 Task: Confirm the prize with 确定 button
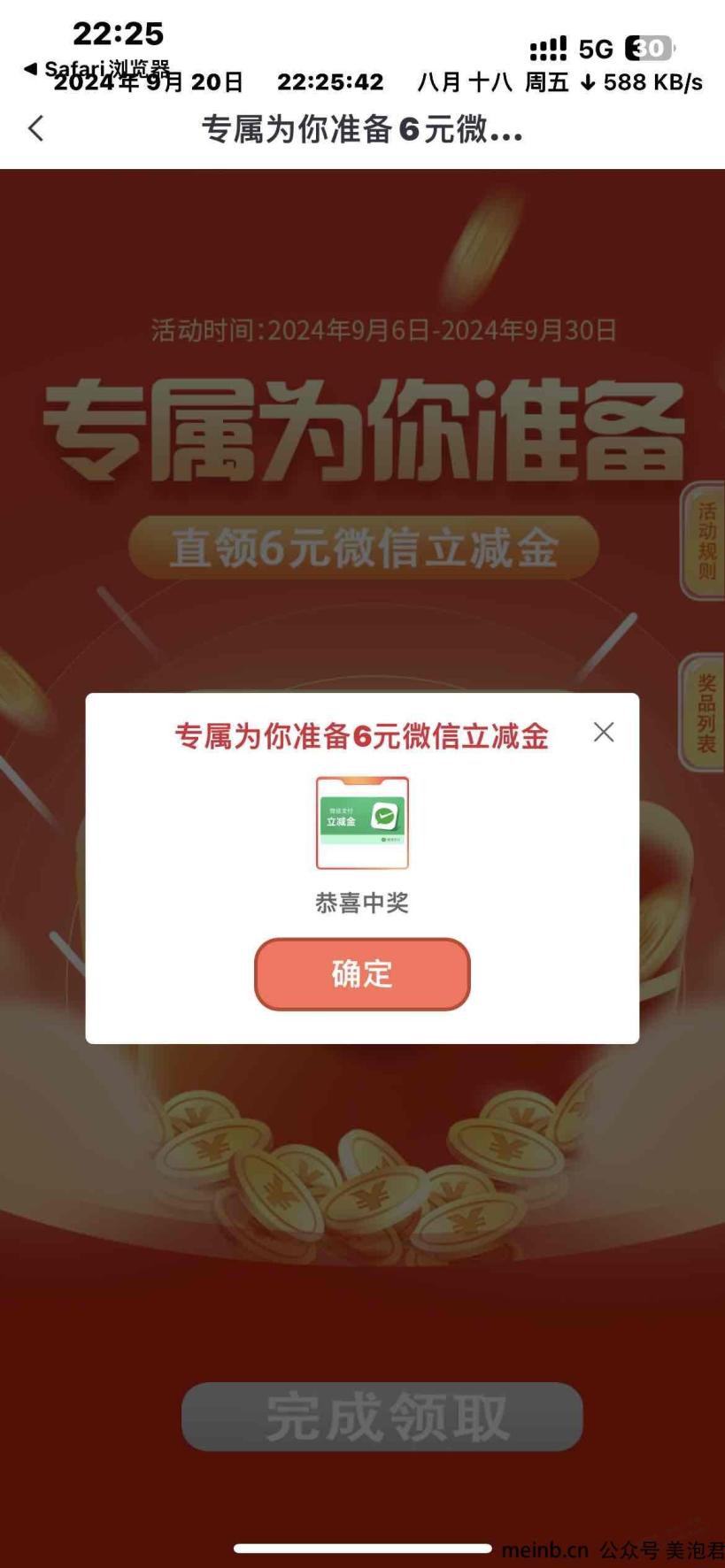tap(362, 973)
